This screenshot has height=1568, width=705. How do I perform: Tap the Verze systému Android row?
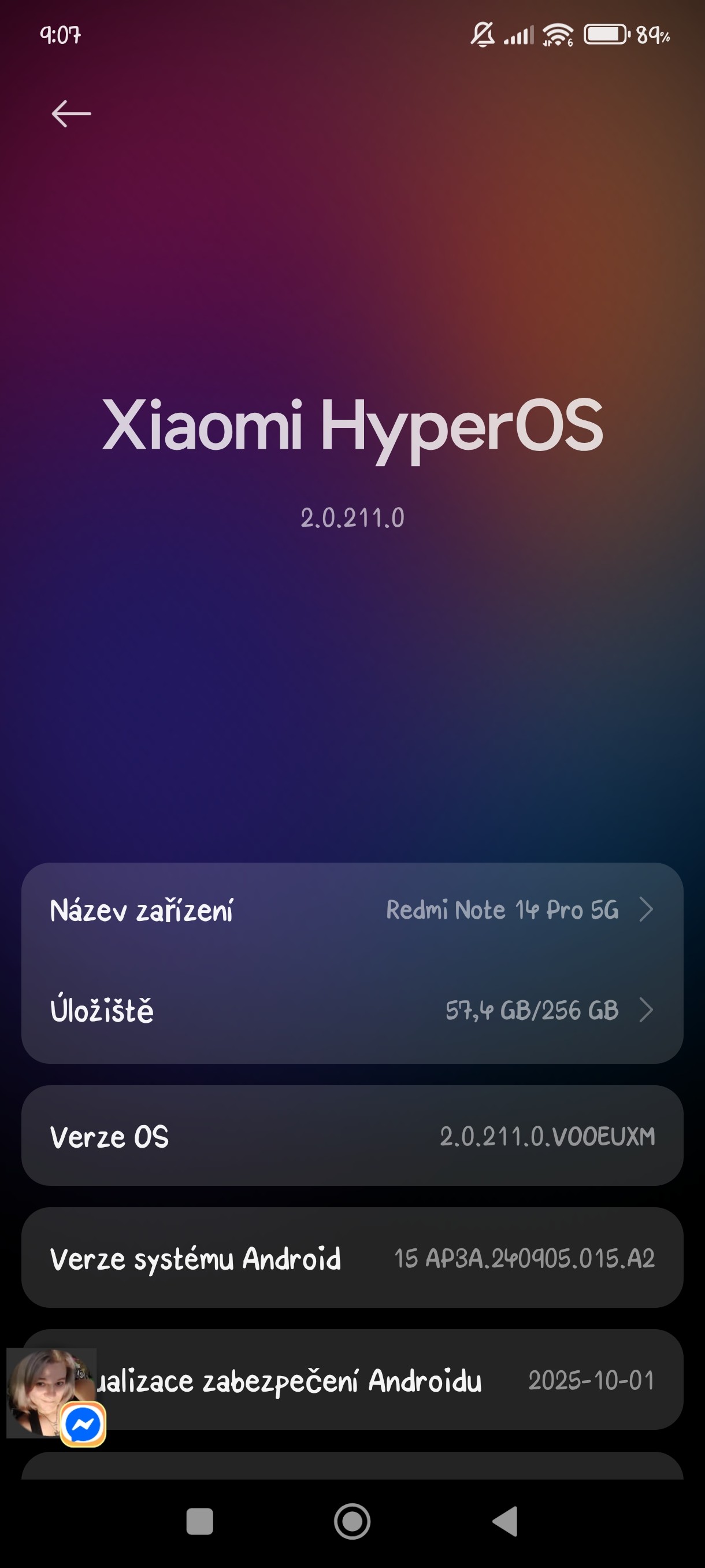click(x=352, y=1258)
